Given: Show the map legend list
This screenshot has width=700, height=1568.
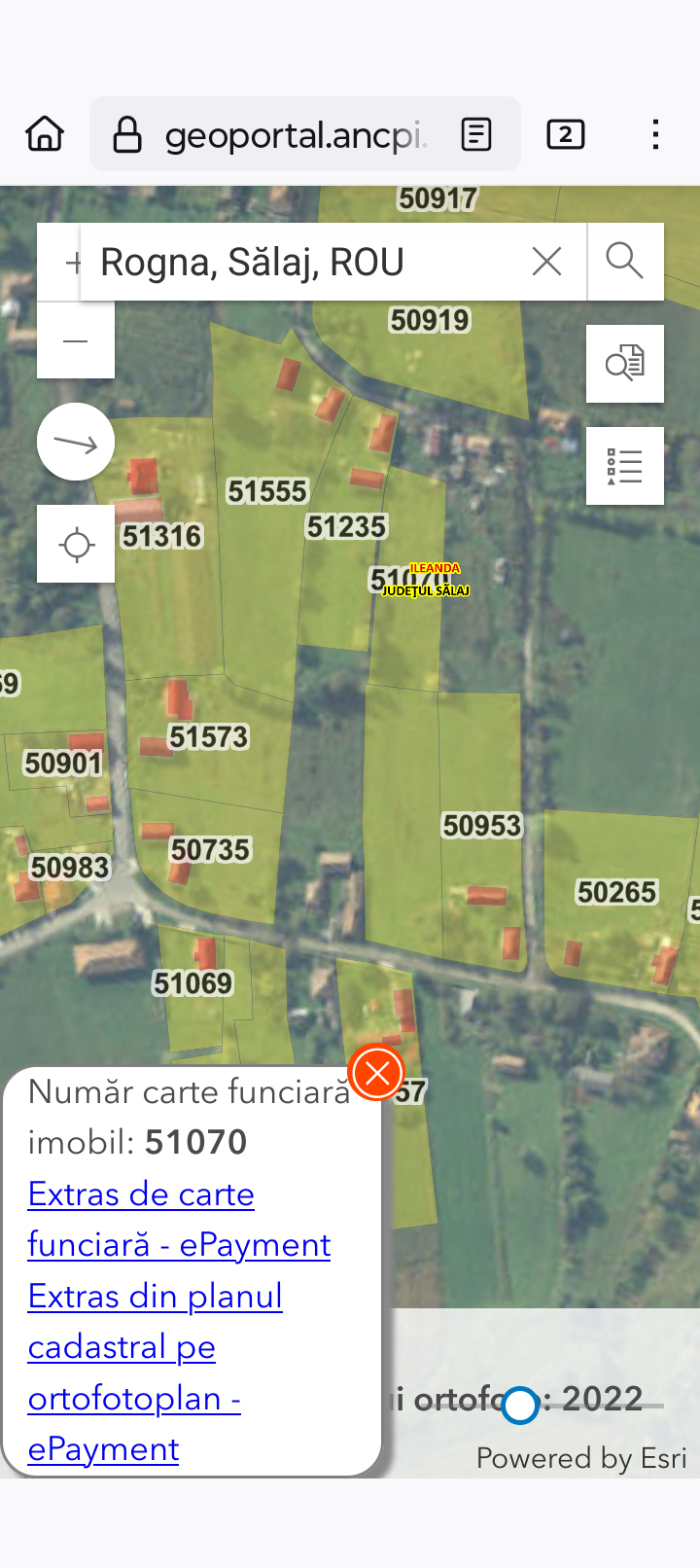Looking at the screenshot, I should 624,466.
